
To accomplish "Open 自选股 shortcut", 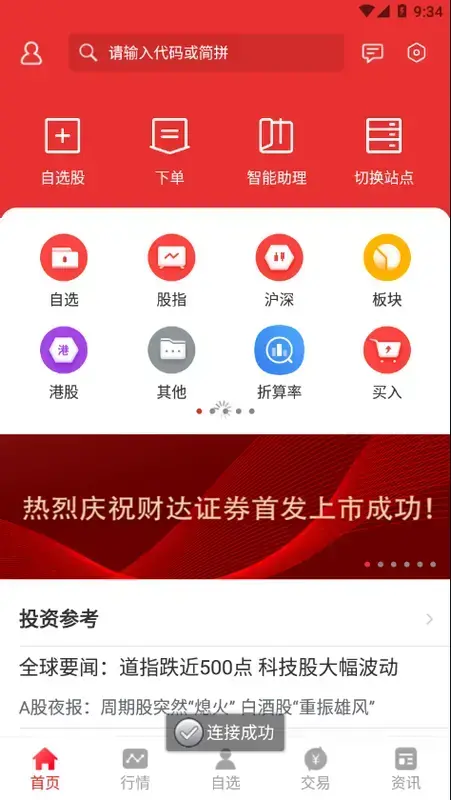I will [x=63, y=152].
